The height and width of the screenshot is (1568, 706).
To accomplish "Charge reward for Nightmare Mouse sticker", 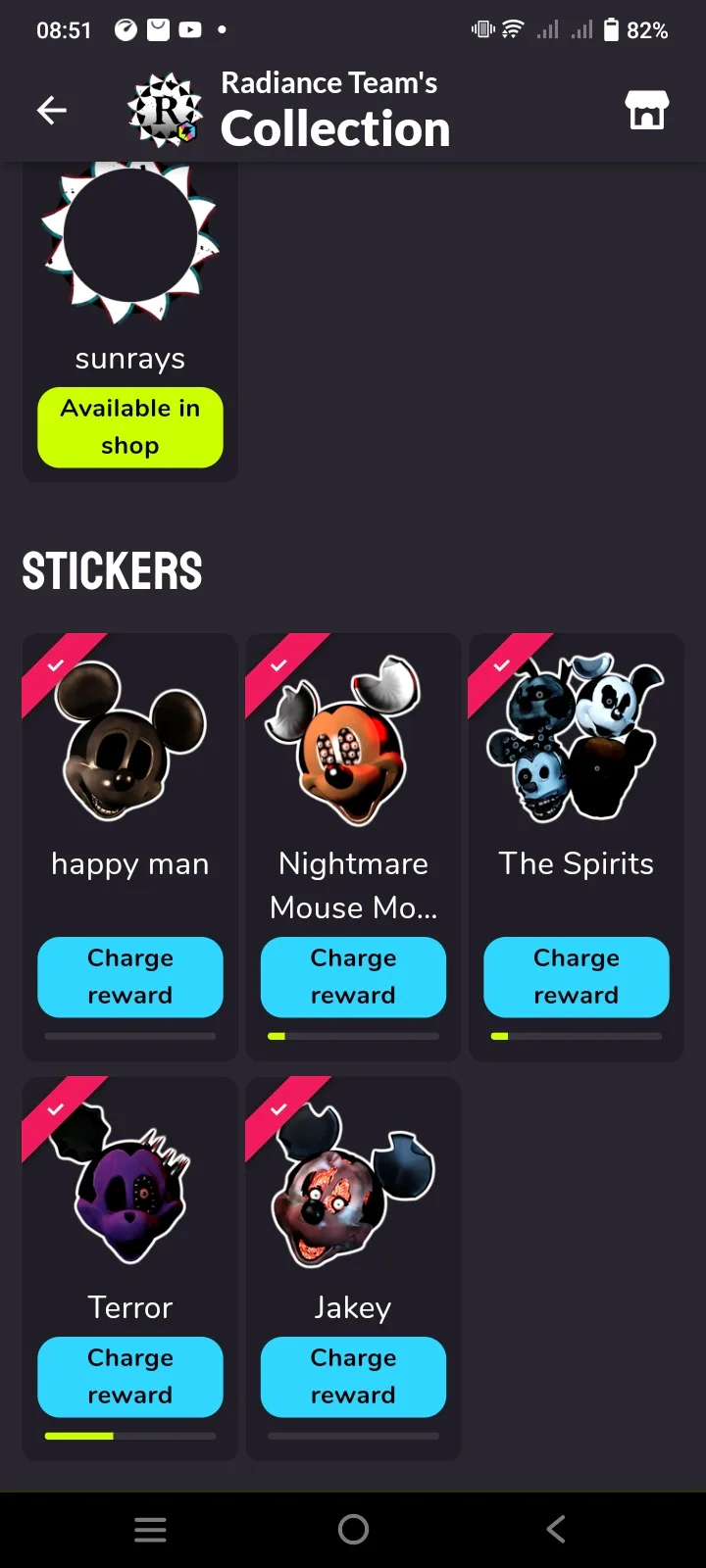I will pyautogui.click(x=353, y=977).
